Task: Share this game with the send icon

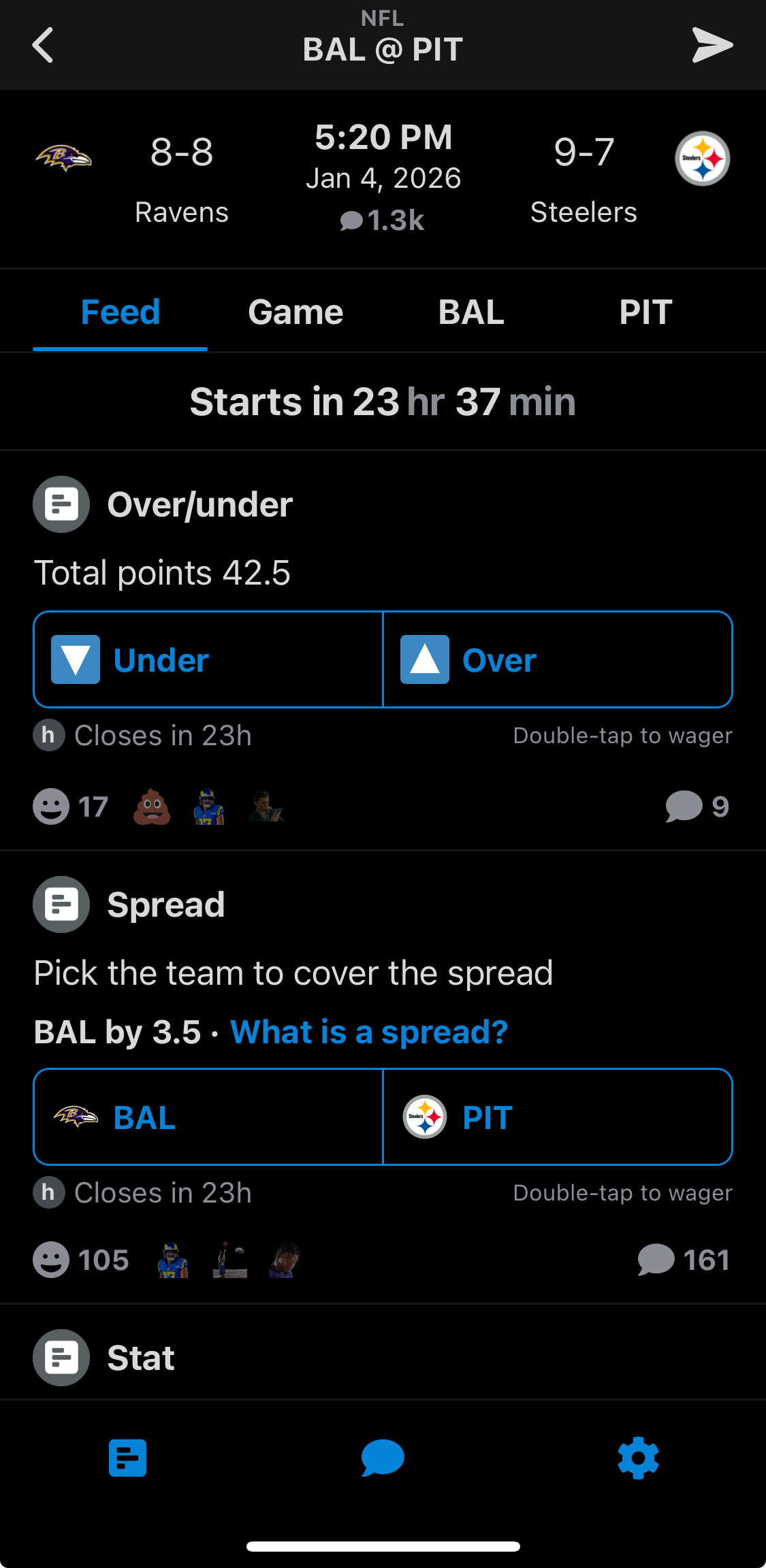Action: 712,46
